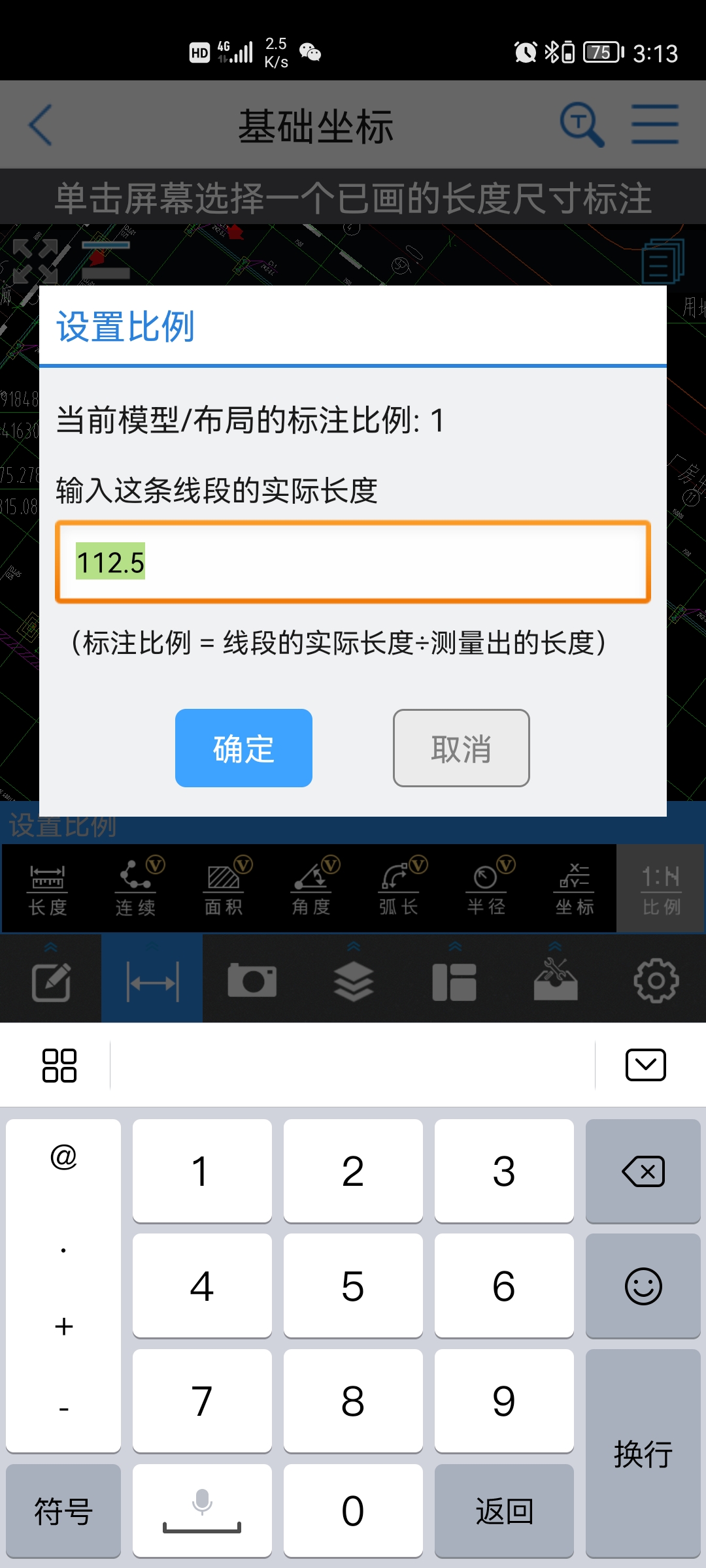The image size is (706, 1568).
Task: Switch to 符号 symbols keyboard
Action: (63, 1511)
